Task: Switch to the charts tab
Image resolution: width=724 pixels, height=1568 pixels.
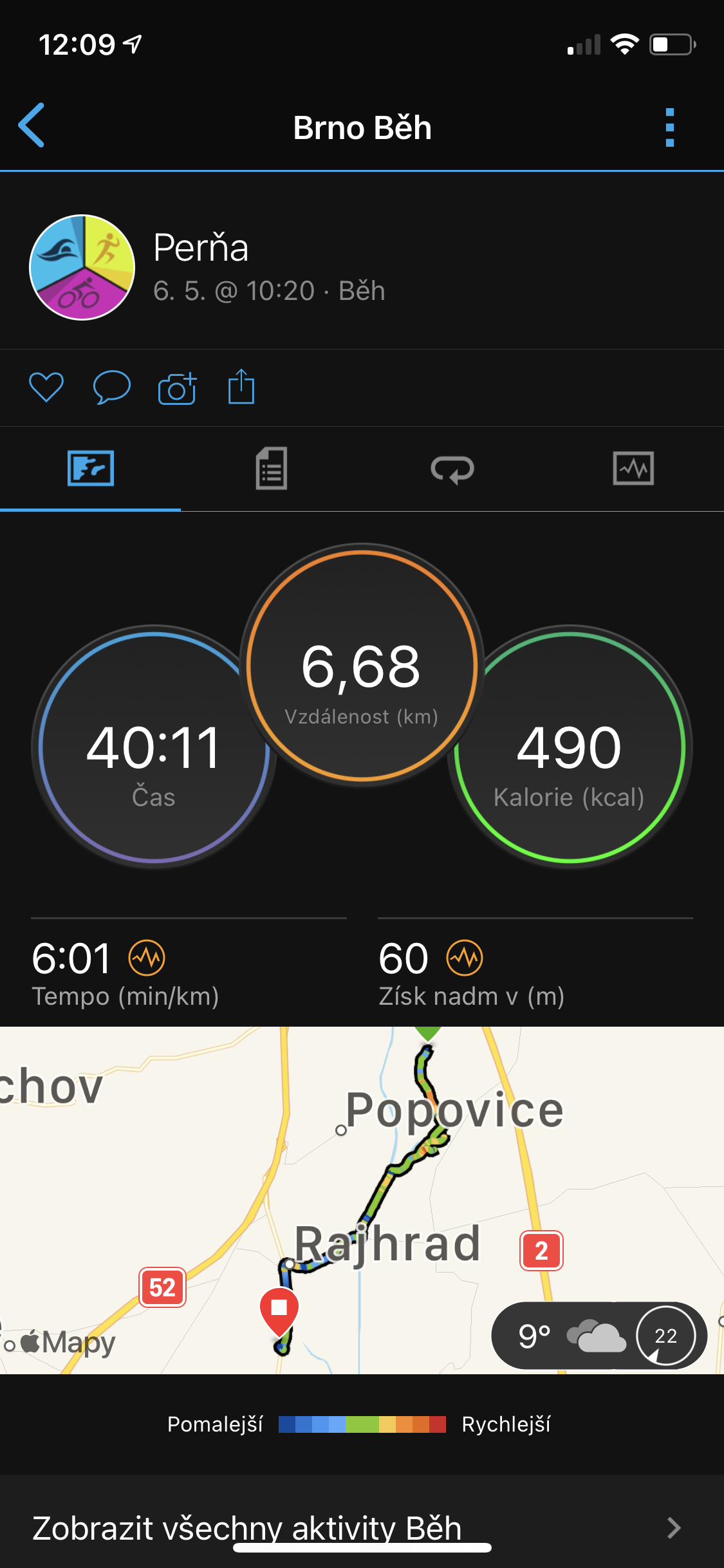Action: pyautogui.click(x=633, y=469)
